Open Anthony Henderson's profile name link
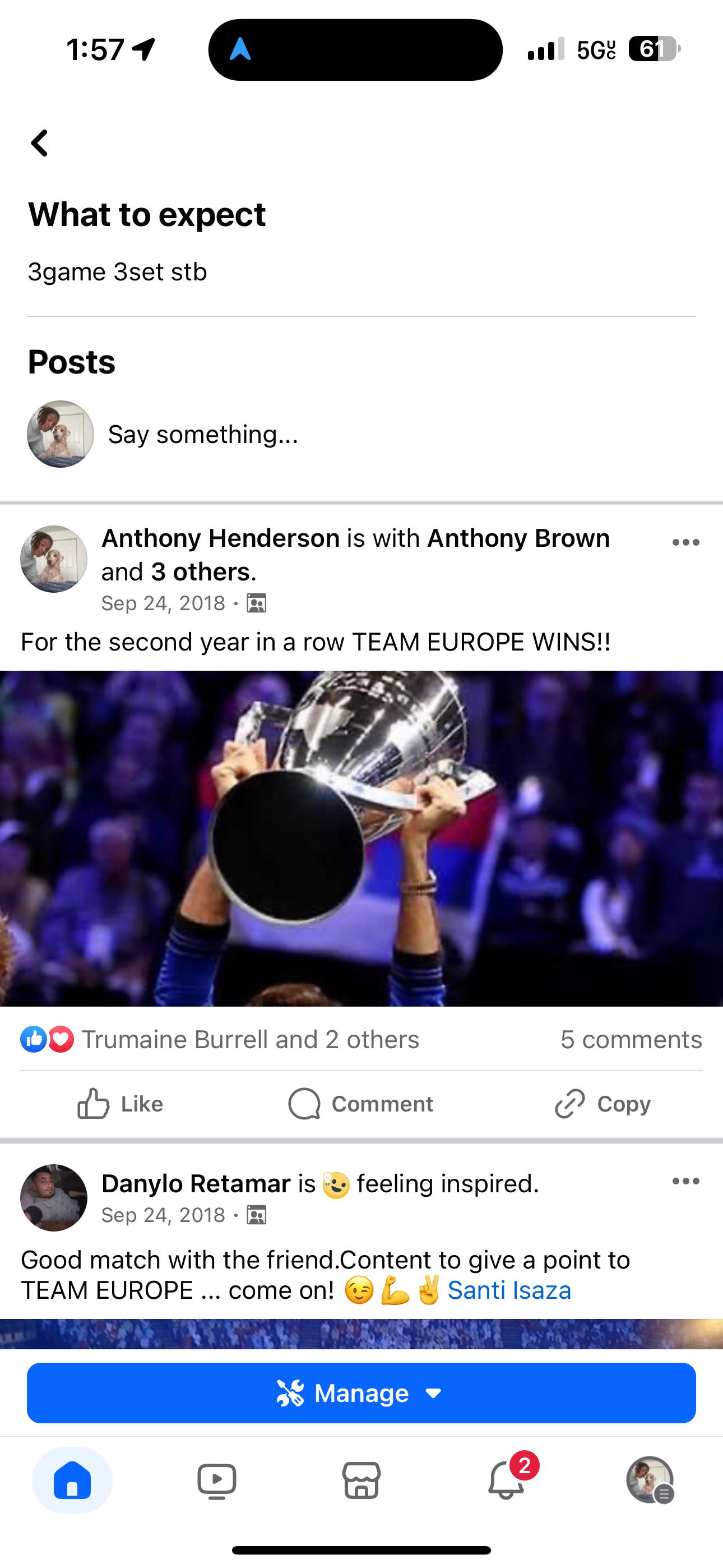 click(220, 539)
